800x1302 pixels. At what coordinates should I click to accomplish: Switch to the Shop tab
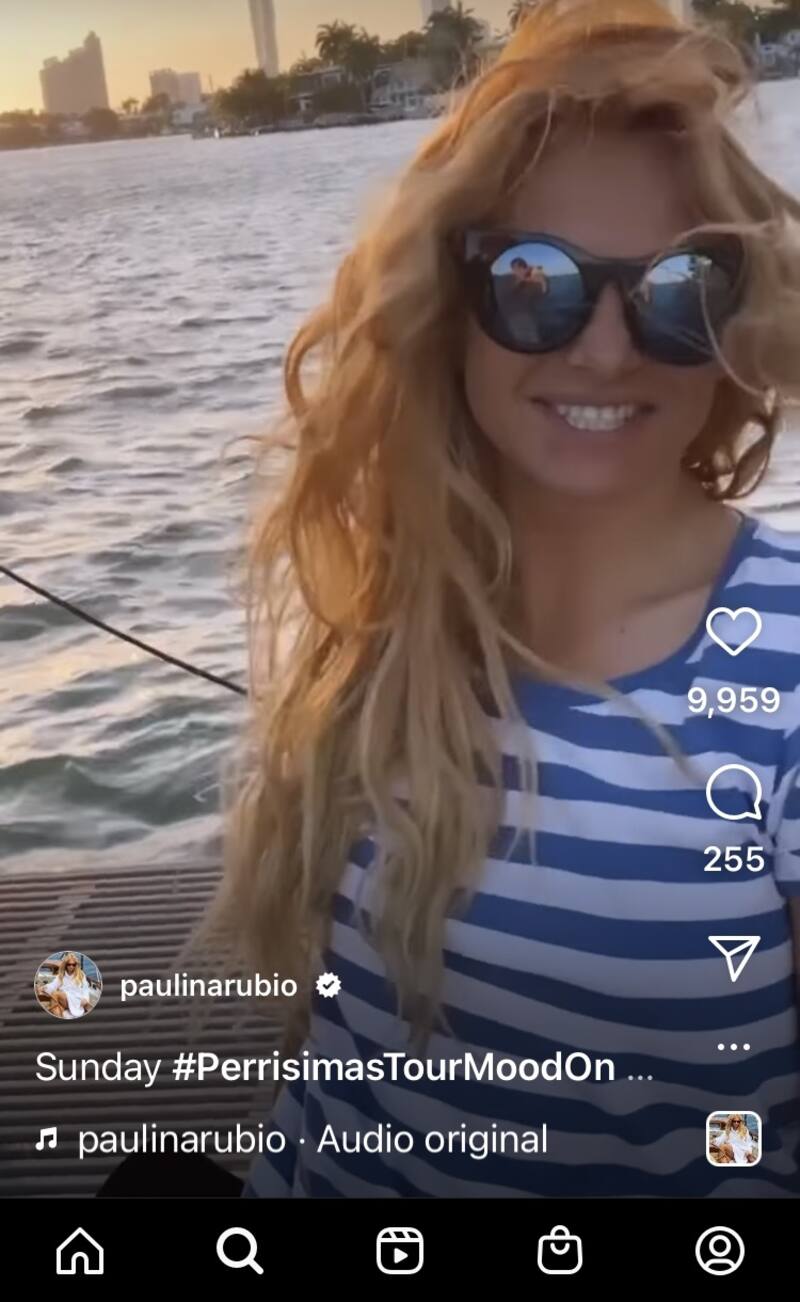click(x=560, y=1250)
